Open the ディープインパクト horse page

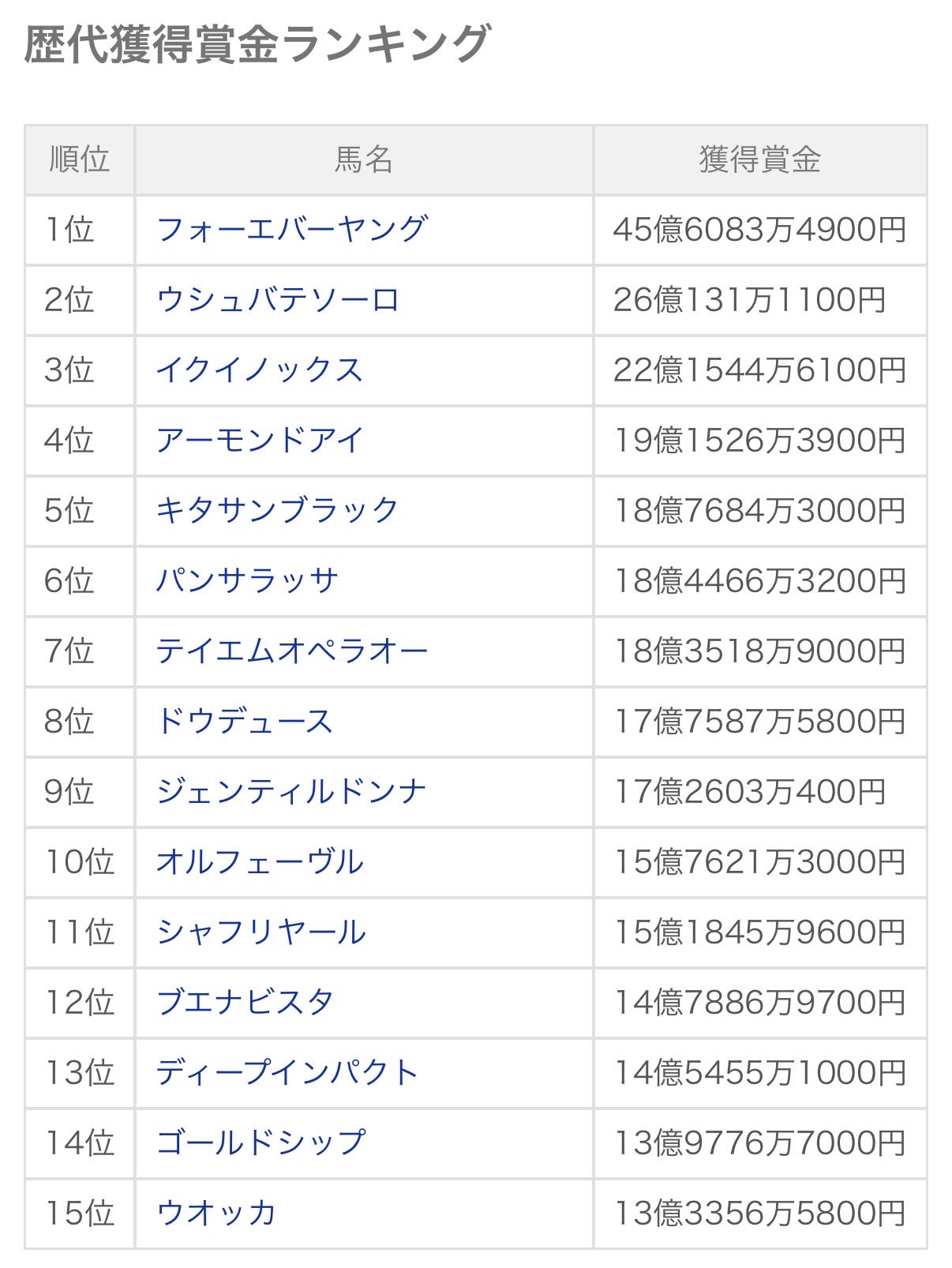point(287,1073)
